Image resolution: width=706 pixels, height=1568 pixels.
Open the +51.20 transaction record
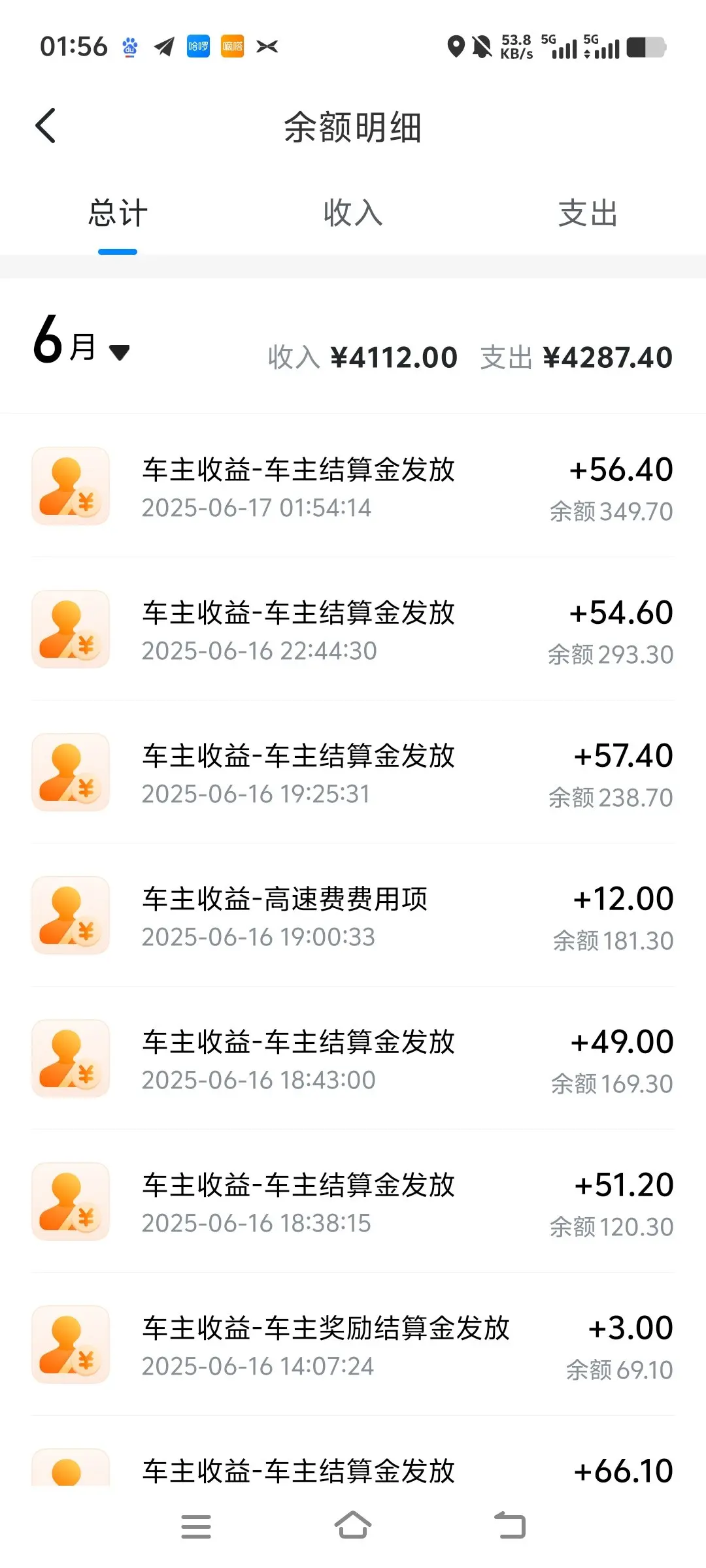(x=353, y=1201)
